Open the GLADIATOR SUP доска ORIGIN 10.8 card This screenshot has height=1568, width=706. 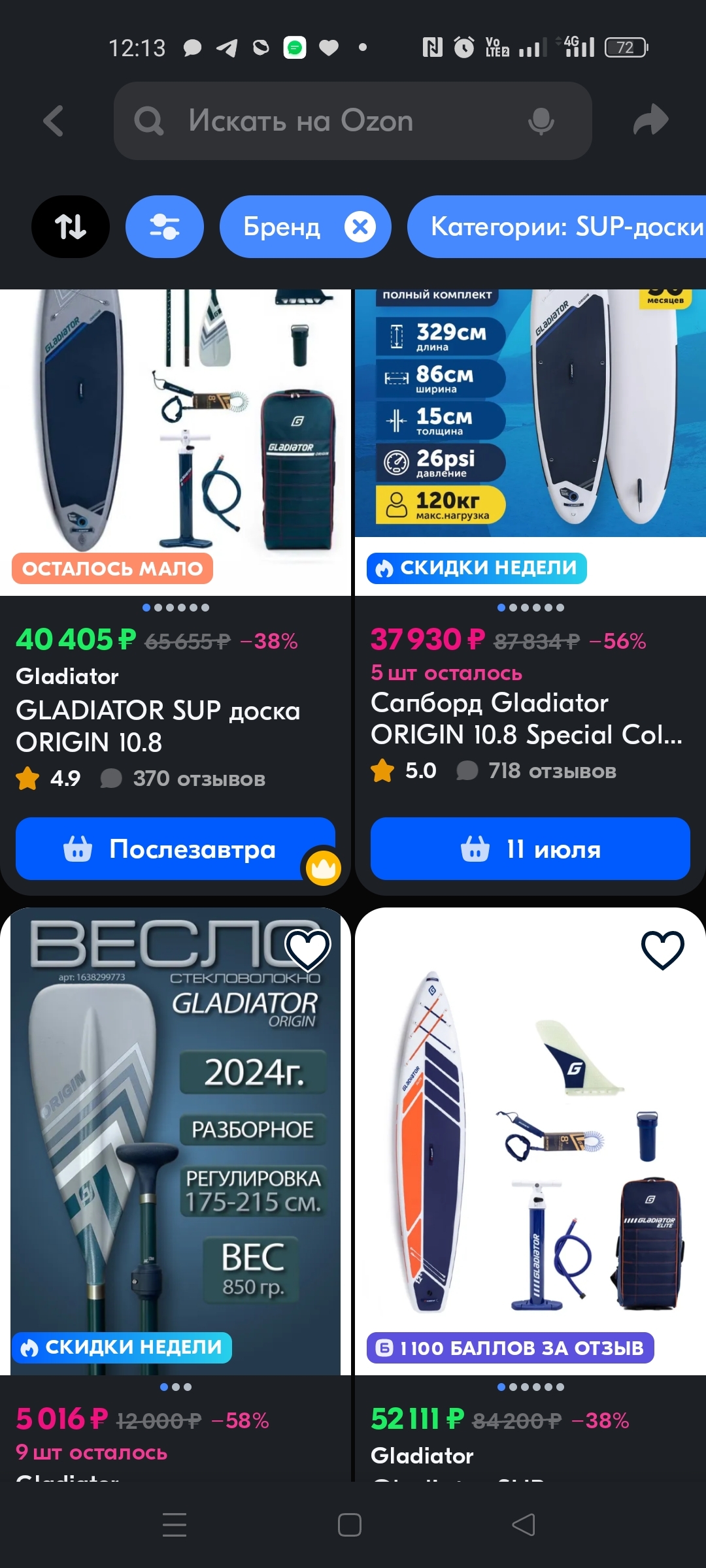tap(157, 725)
